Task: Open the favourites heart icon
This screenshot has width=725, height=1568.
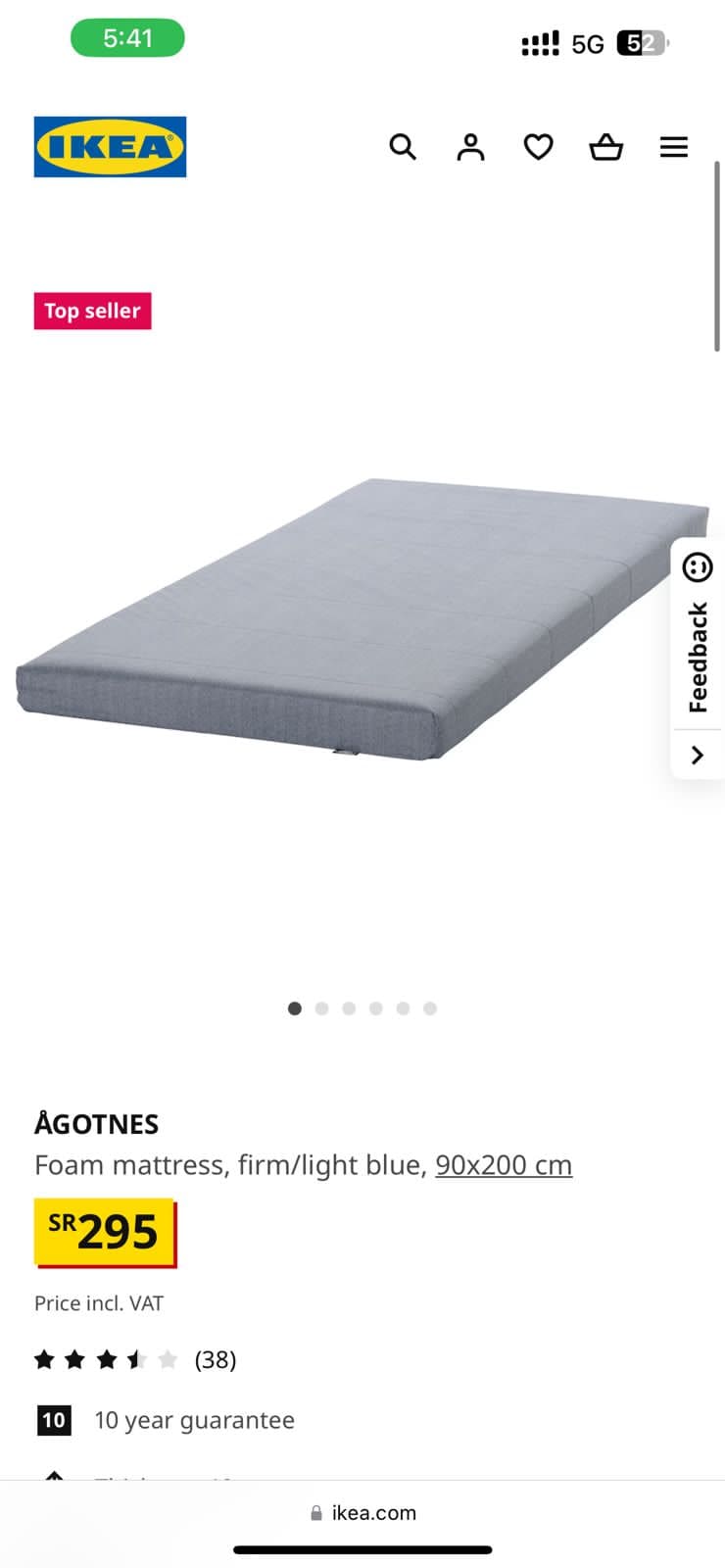Action: (538, 147)
